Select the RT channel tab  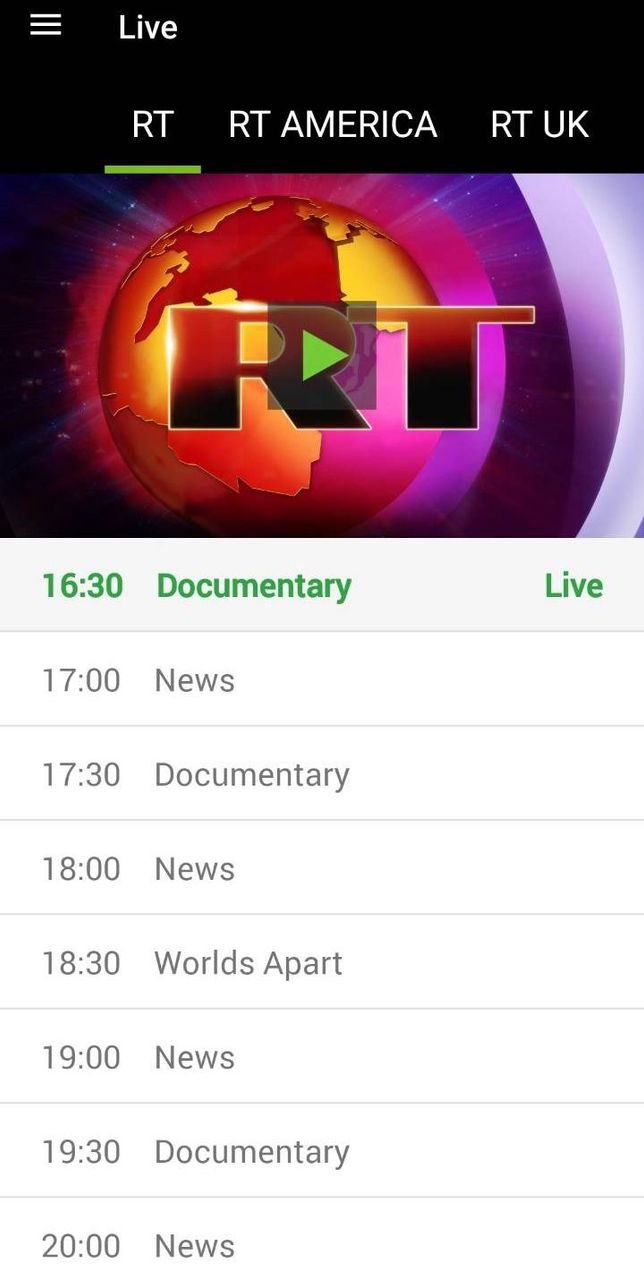coord(153,125)
